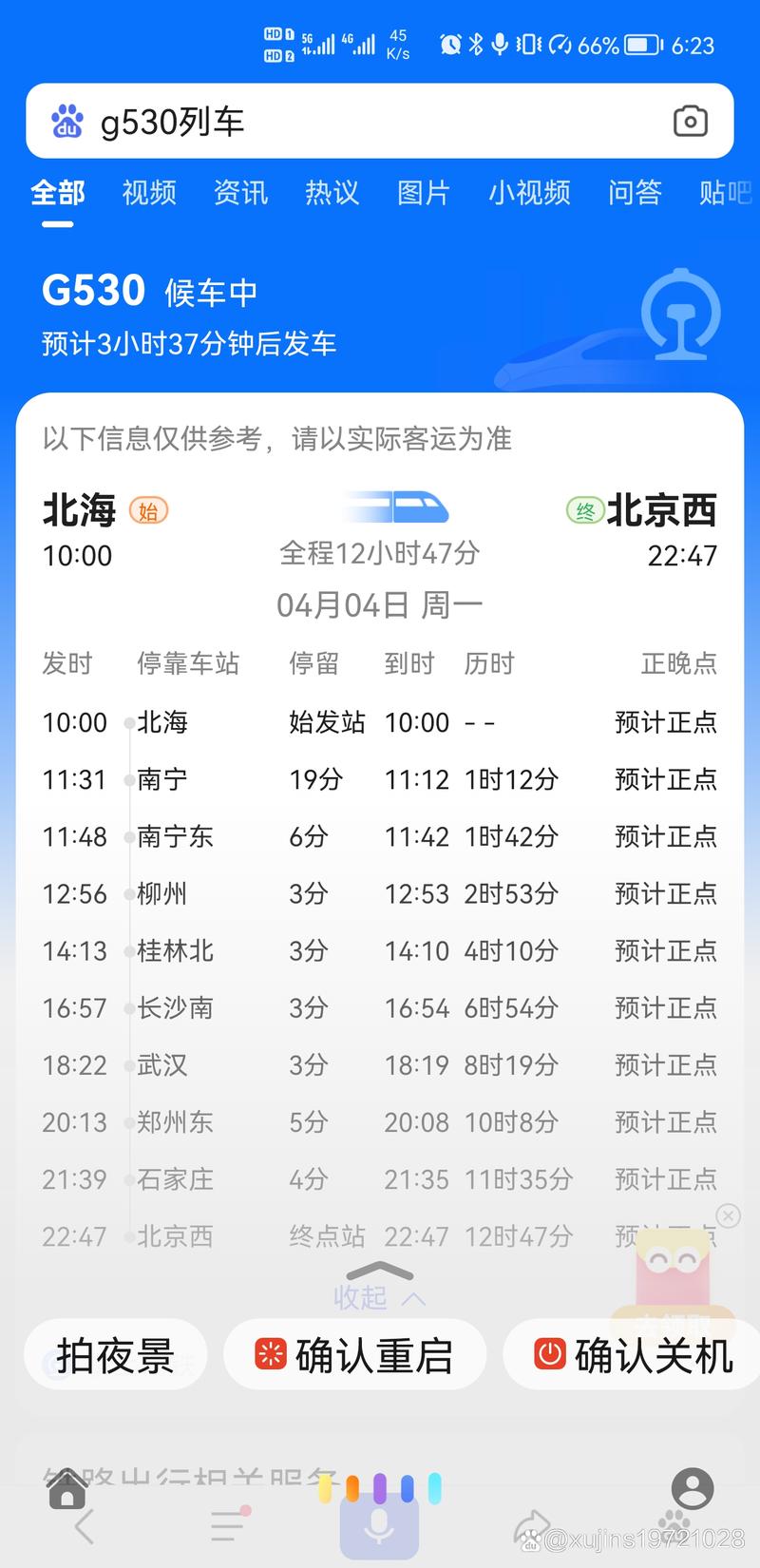Switch to the 视频 tab

pos(147,193)
